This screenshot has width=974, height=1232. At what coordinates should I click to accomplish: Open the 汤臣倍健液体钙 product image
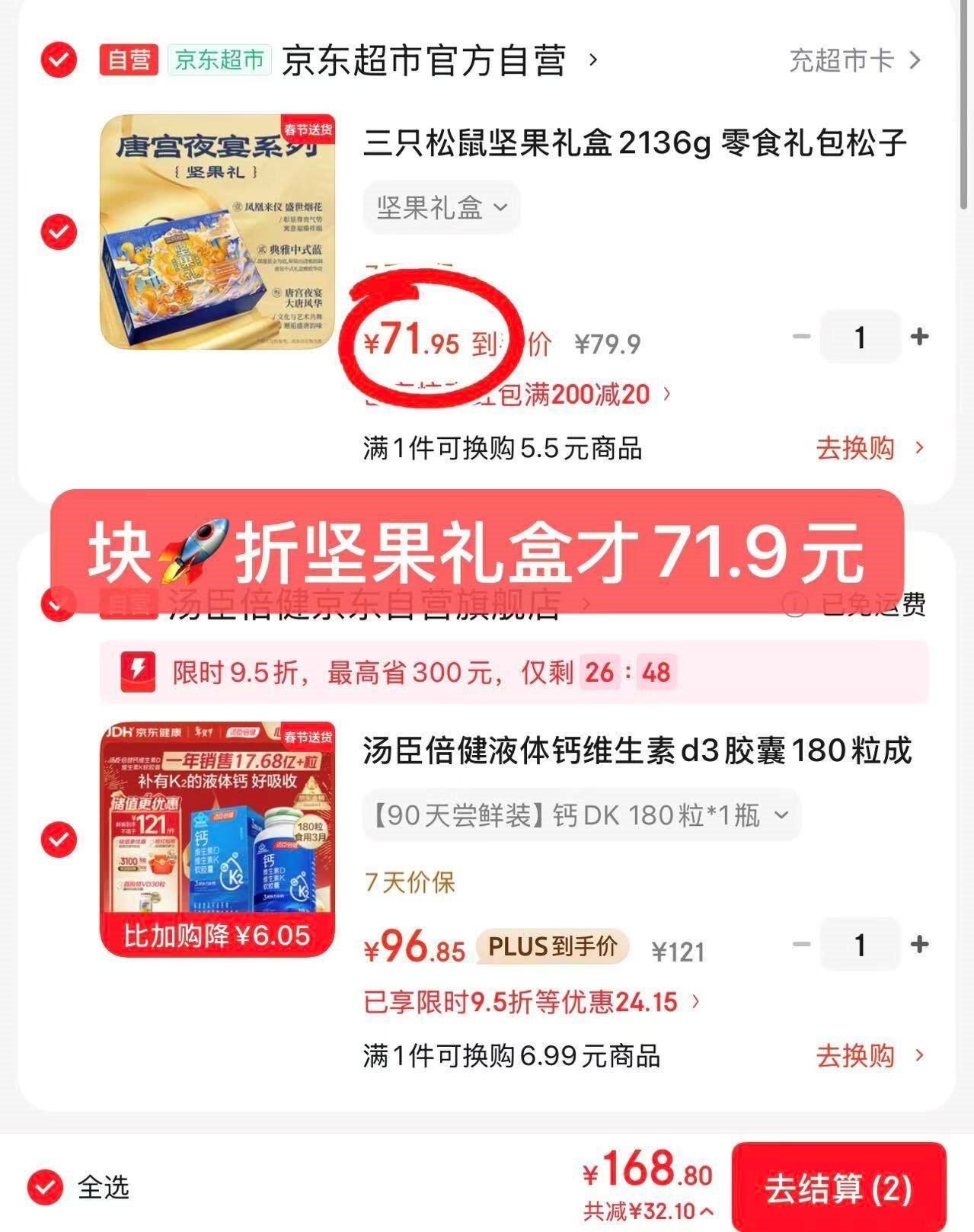pos(217,838)
